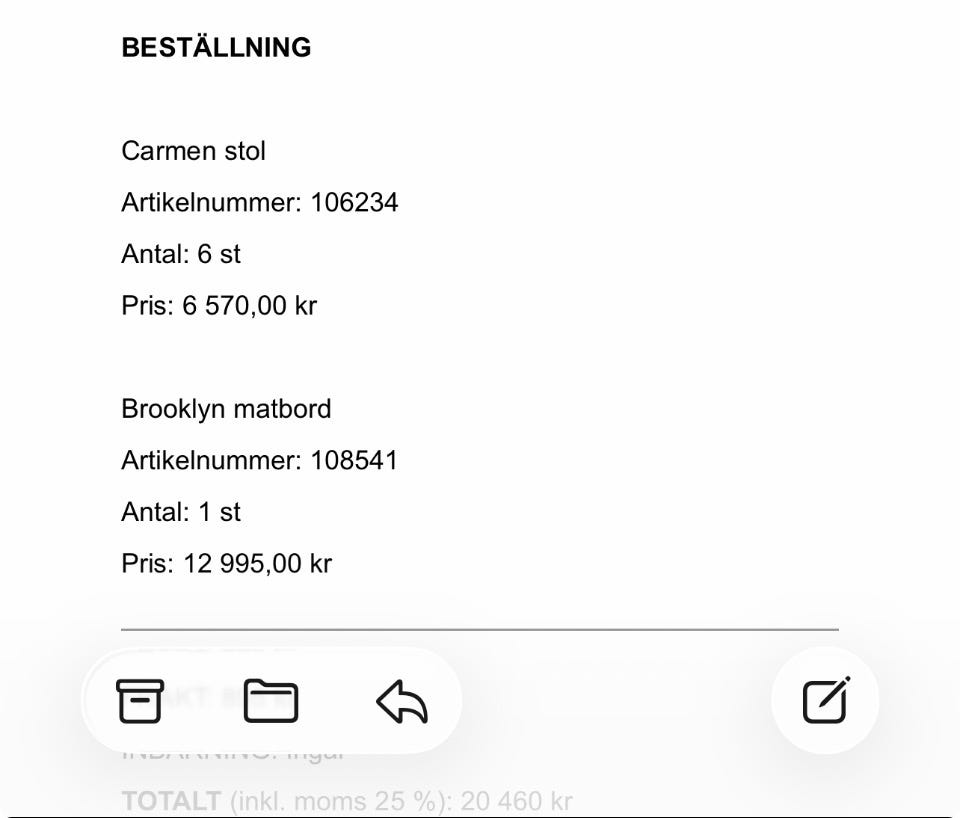Reply to this order email
The height and width of the screenshot is (818, 960).
click(402, 702)
